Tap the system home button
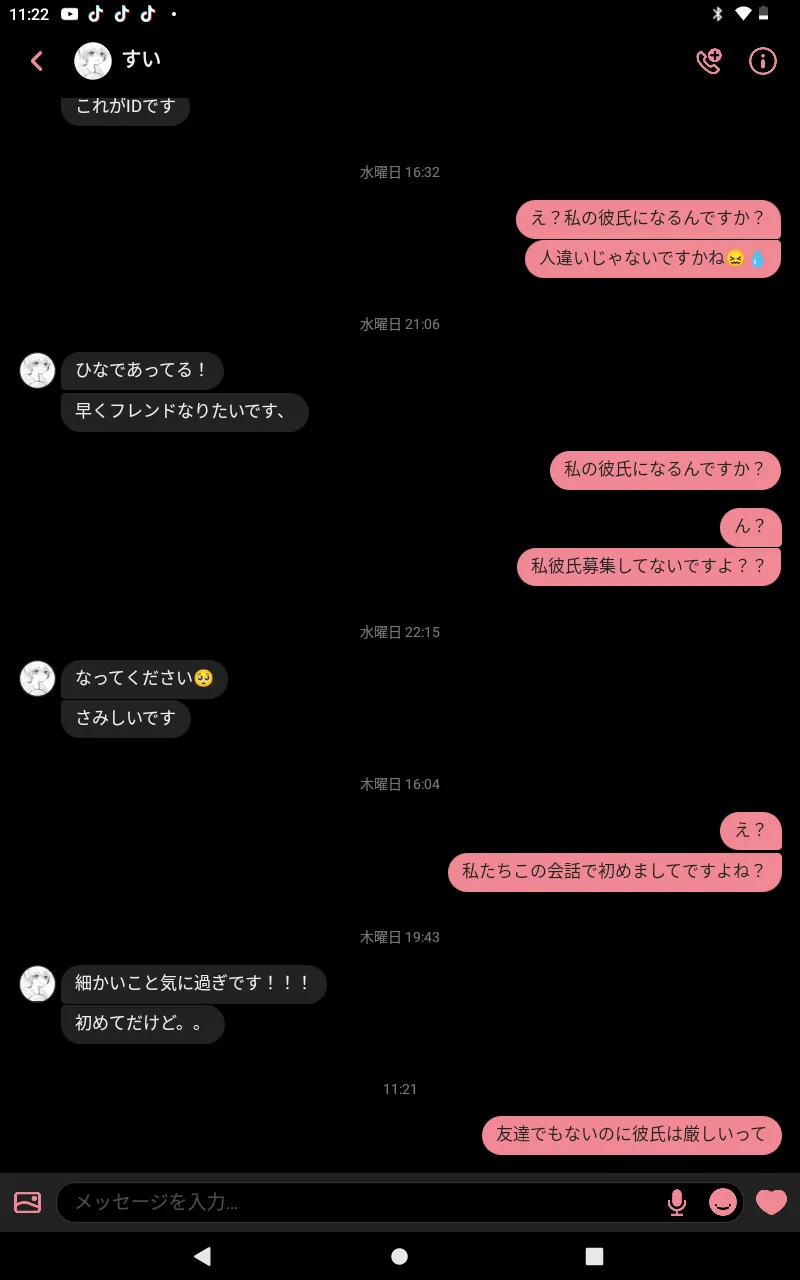The height and width of the screenshot is (1280, 800). (399, 1256)
